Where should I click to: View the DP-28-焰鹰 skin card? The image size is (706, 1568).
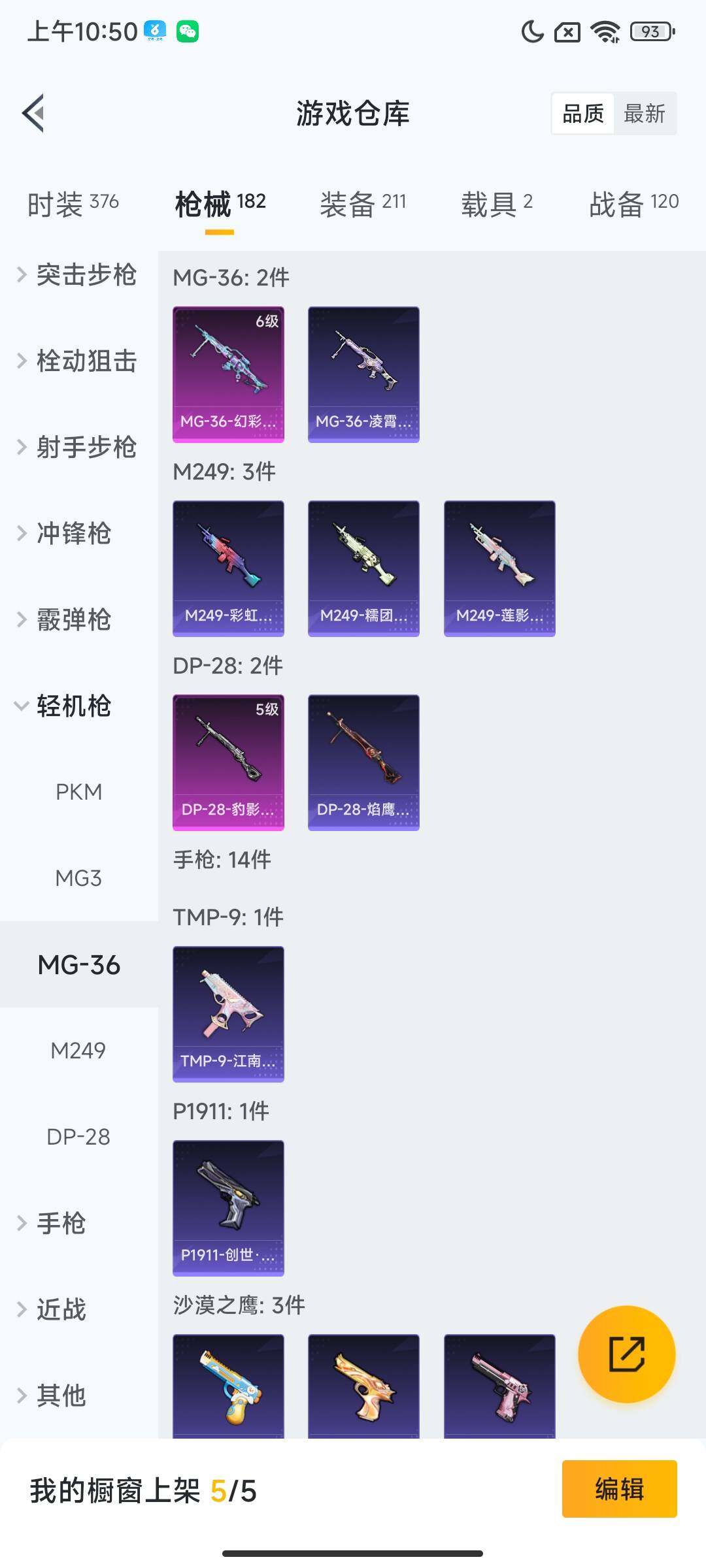[363, 761]
